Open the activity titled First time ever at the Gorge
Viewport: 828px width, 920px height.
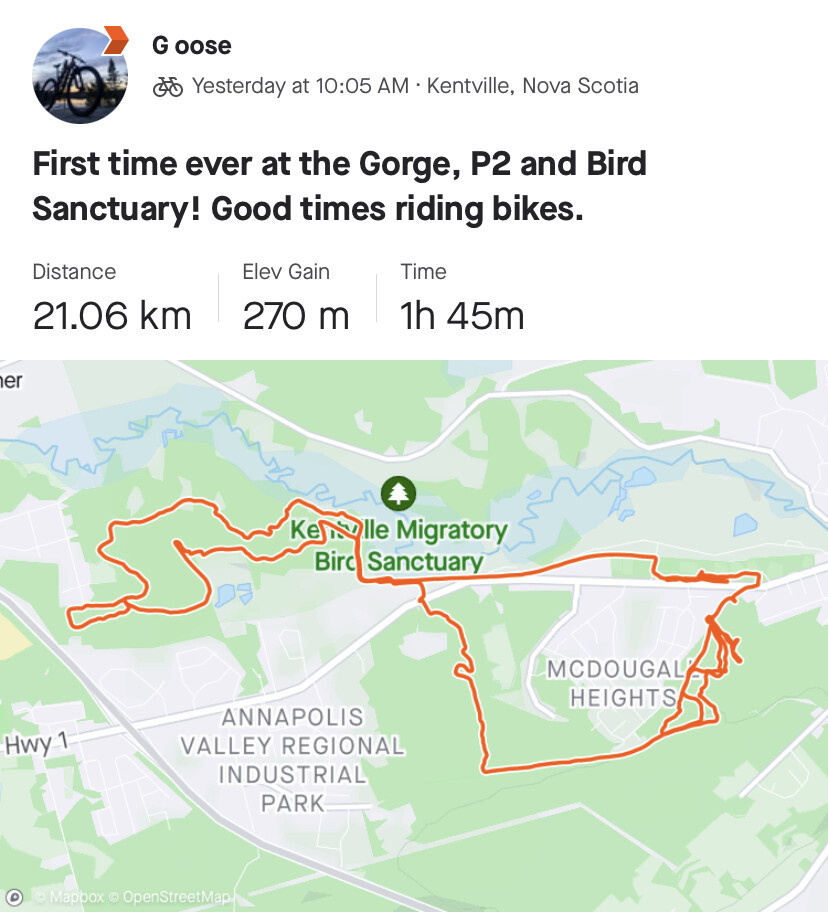tap(340, 186)
